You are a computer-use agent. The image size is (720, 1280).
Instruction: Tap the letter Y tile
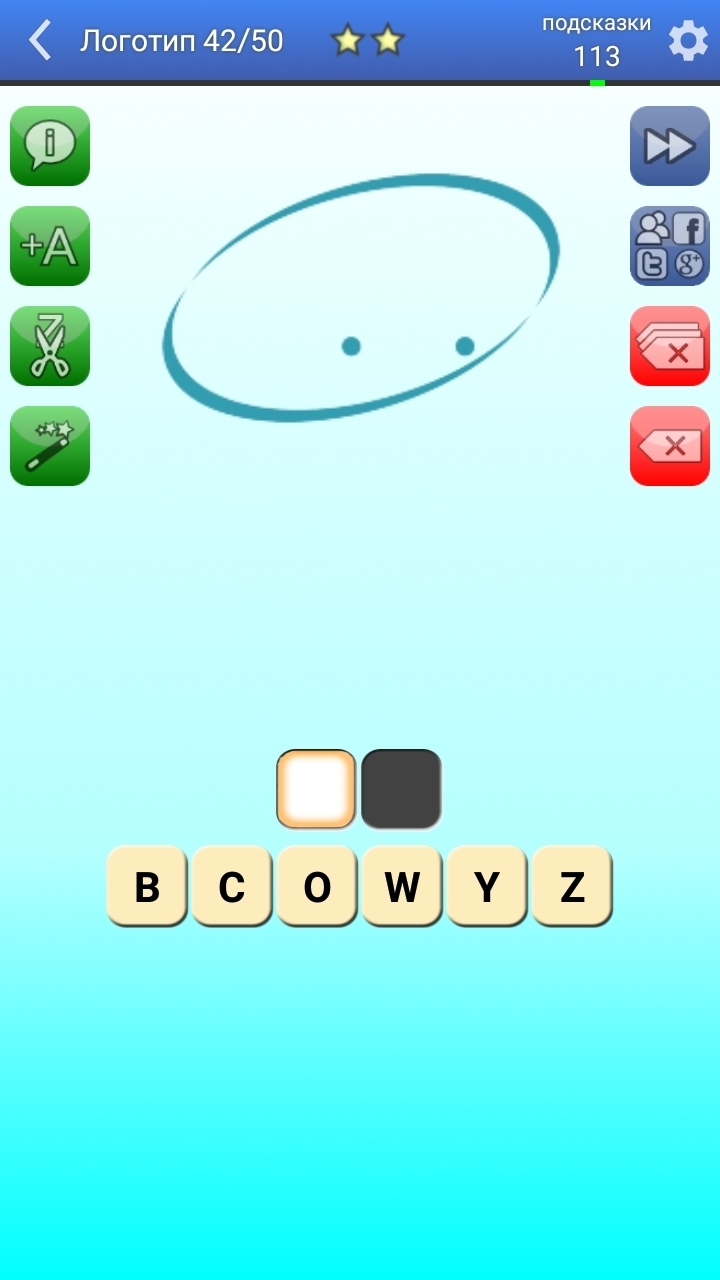(487, 886)
